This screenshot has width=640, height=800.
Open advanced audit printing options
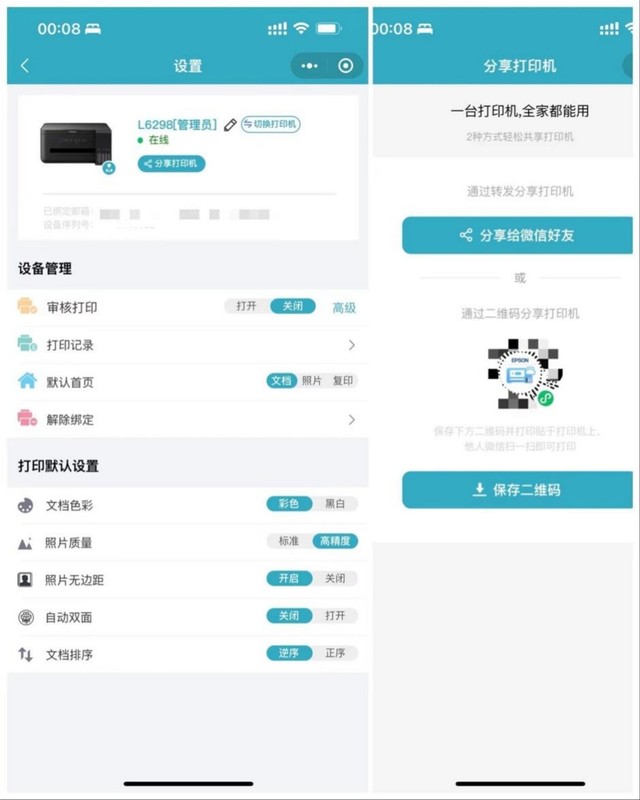pyautogui.click(x=344, y=308)
